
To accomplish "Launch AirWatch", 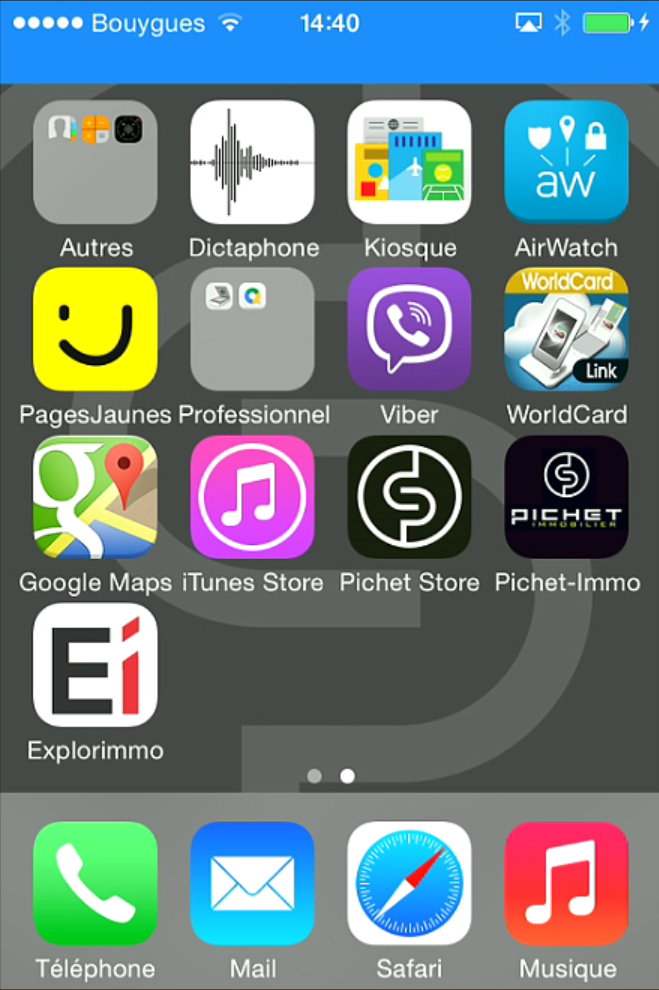I will pos(566,162).
